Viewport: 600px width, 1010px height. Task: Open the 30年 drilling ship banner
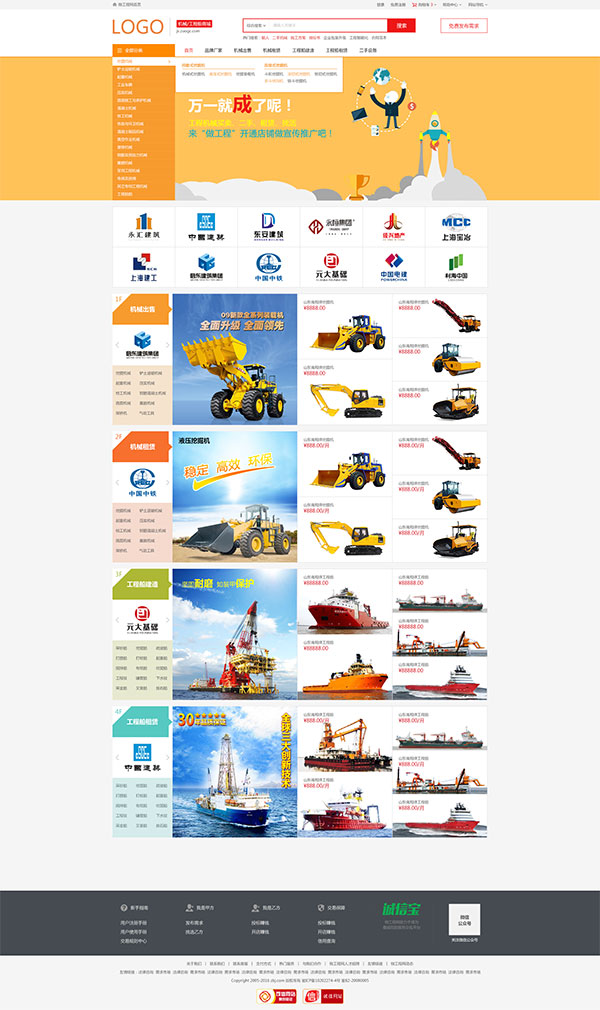(x=235, y=771)
